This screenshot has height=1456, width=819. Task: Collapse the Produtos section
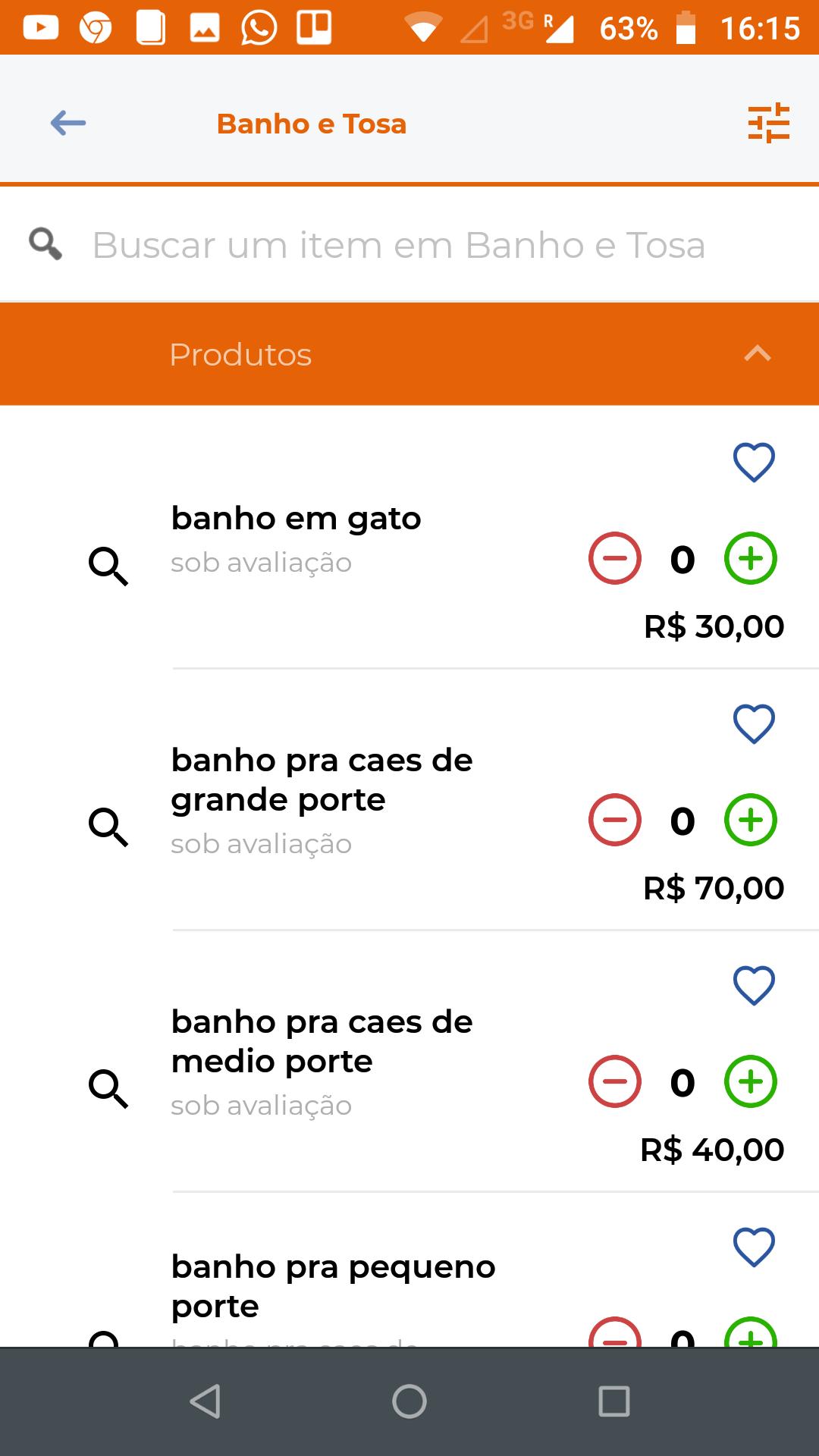click(x=757, y=353)
